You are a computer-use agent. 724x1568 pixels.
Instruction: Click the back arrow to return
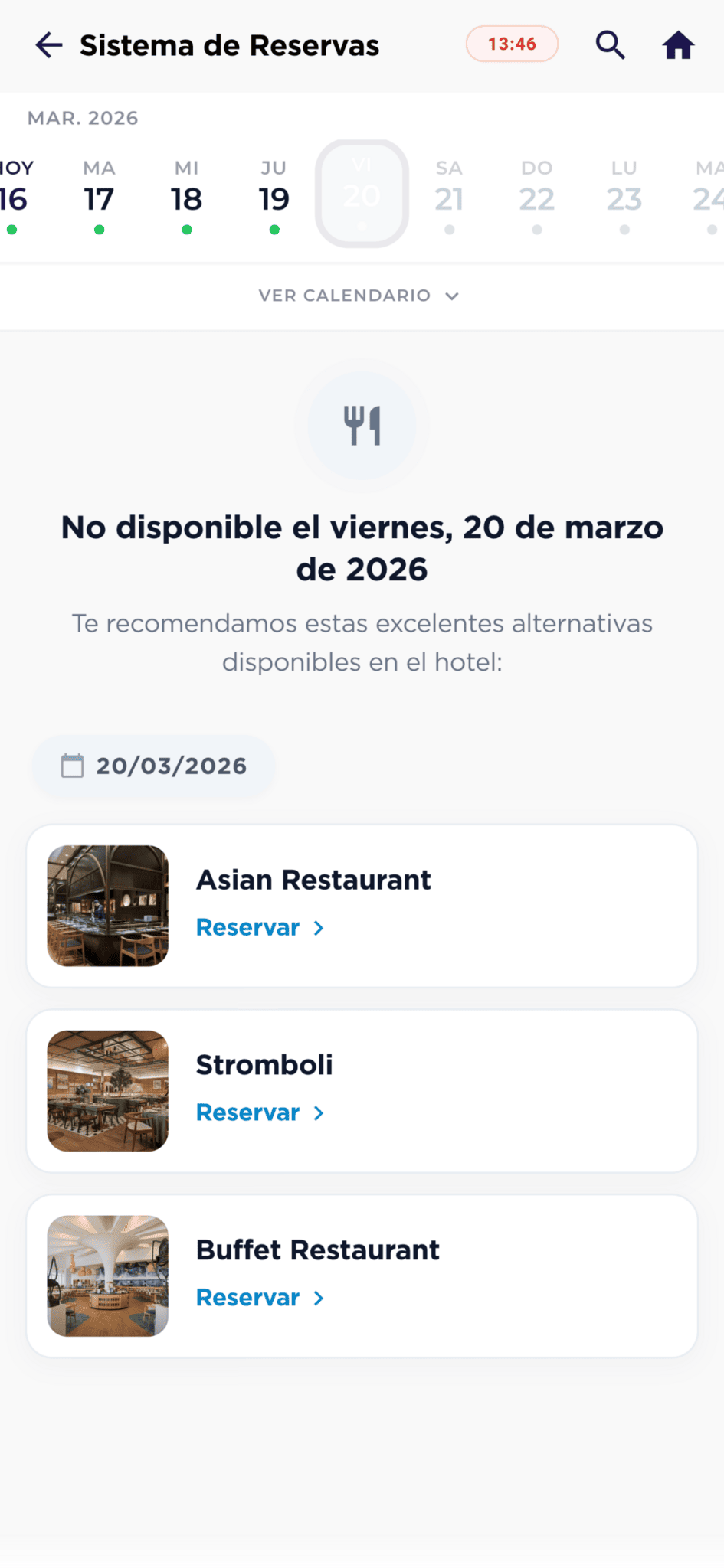click(x=48, y=44)
